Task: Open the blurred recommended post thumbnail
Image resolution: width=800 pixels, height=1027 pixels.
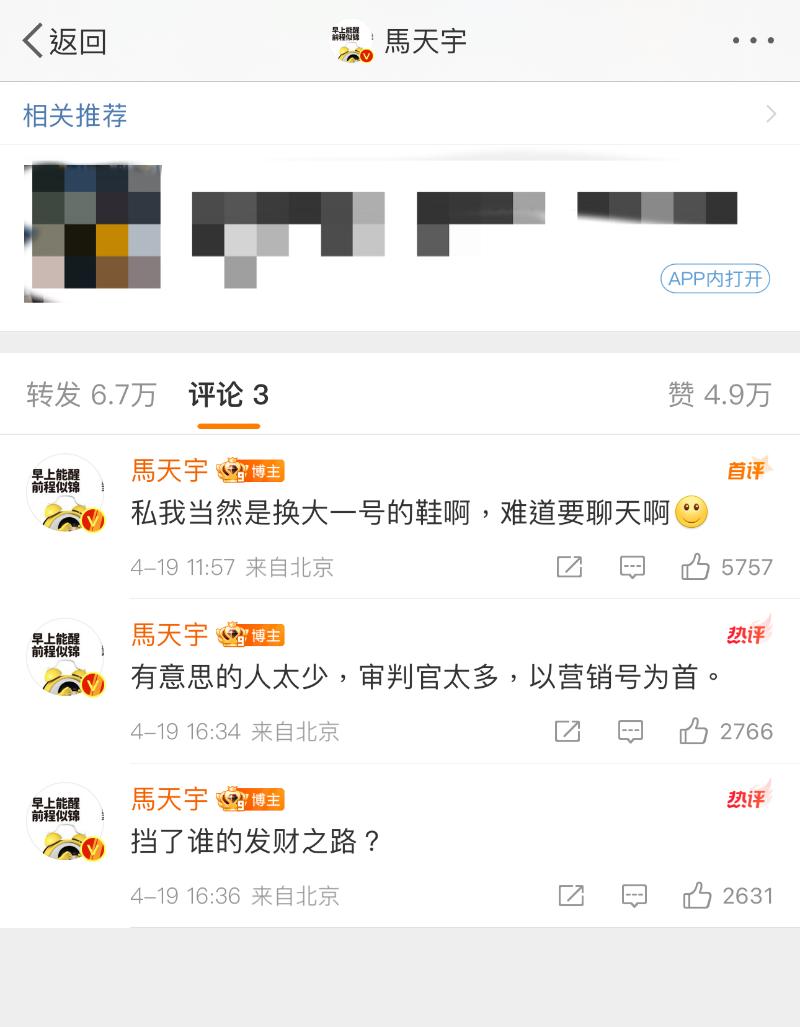Action: pos(92,233)
